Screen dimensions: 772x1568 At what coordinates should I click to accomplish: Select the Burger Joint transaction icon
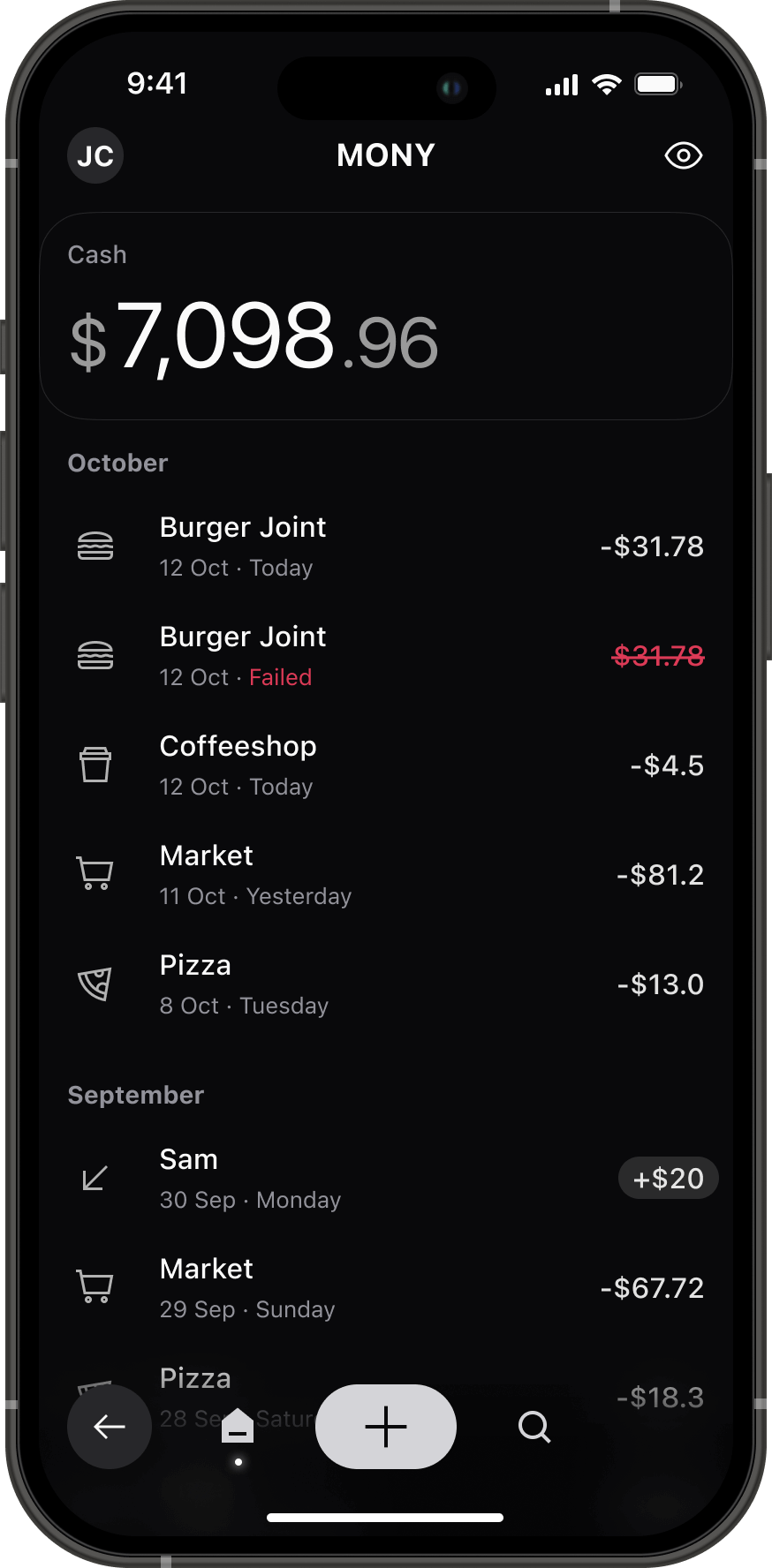click(x=95, y=545)
